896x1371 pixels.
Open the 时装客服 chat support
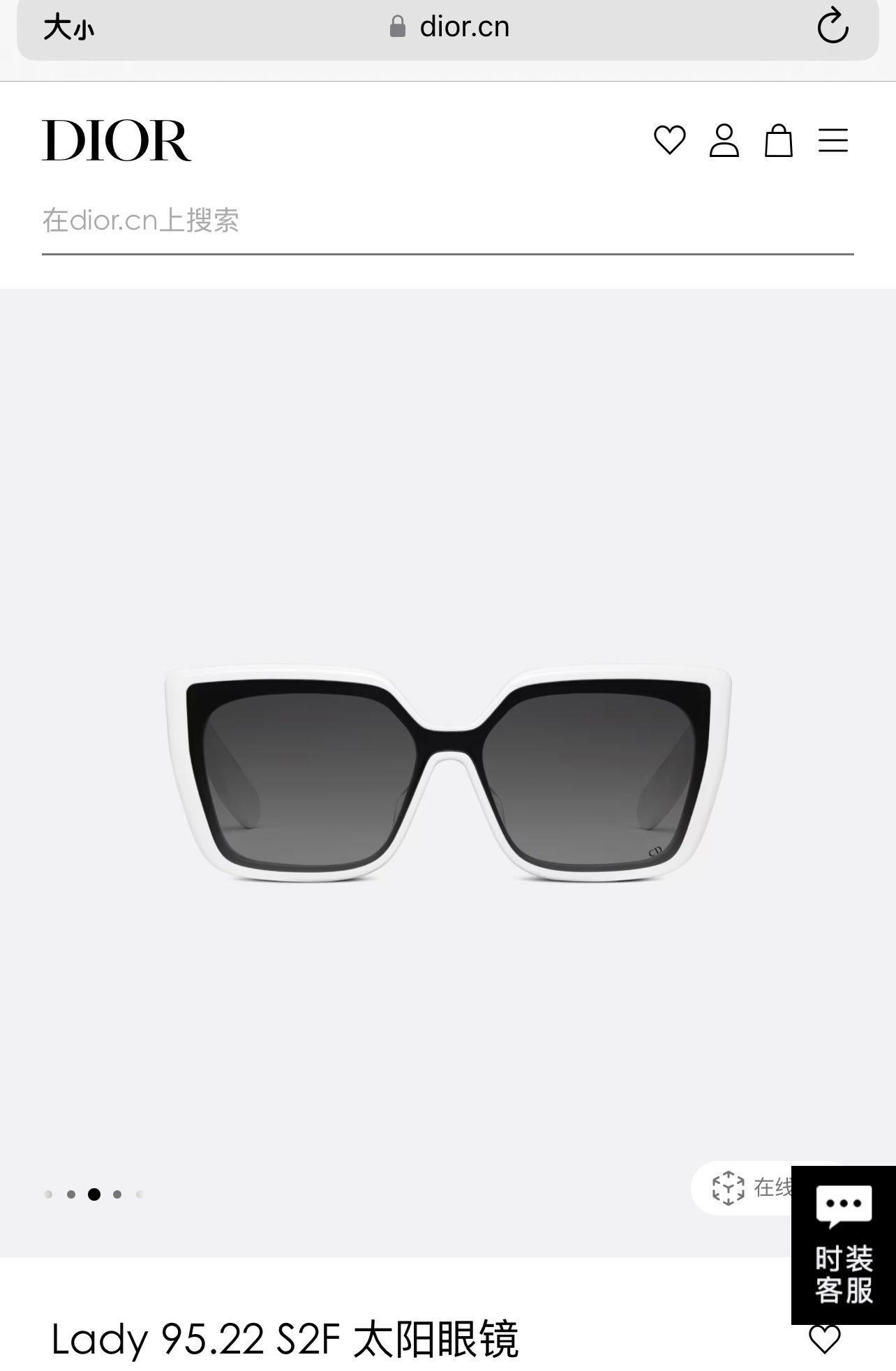[x=843, y=1245]
